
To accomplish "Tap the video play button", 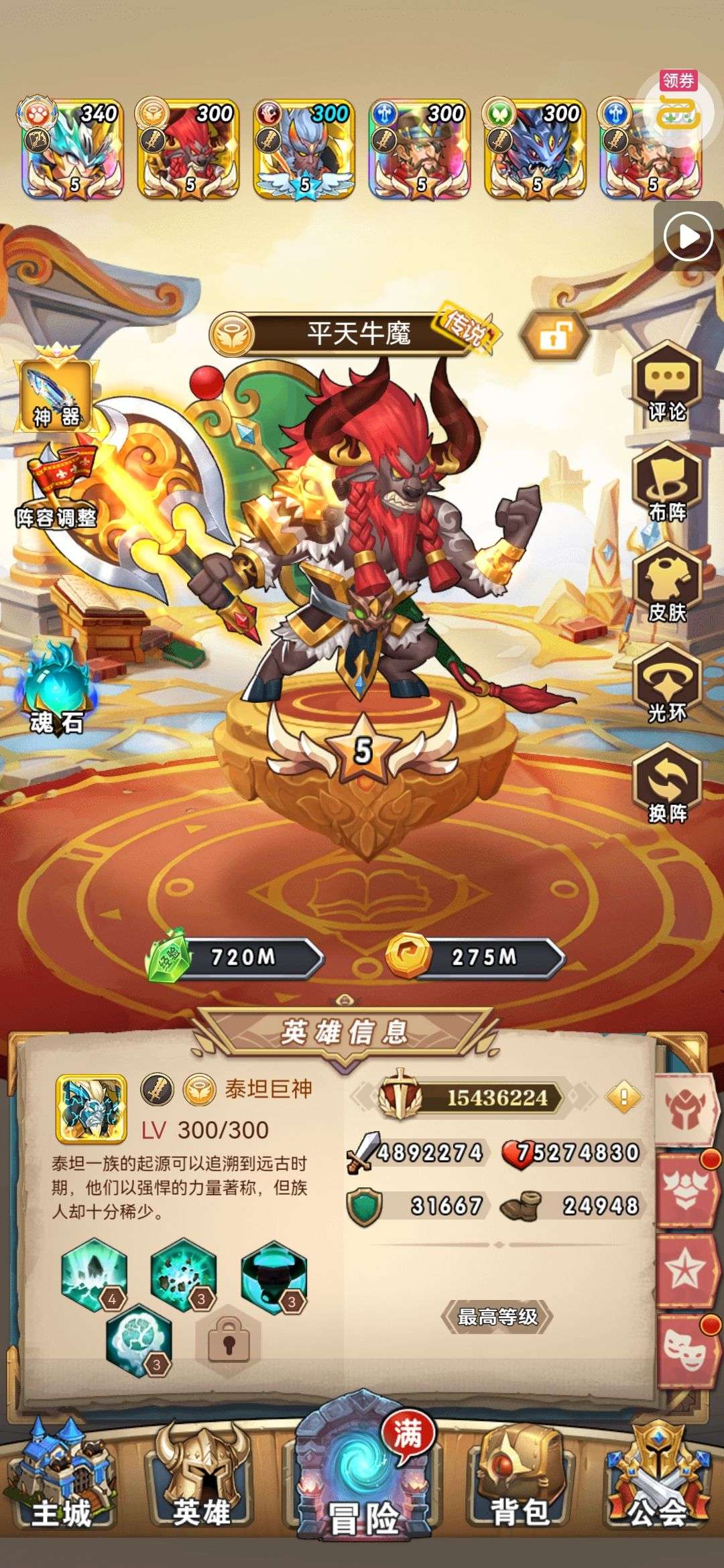I will [687, 236].
